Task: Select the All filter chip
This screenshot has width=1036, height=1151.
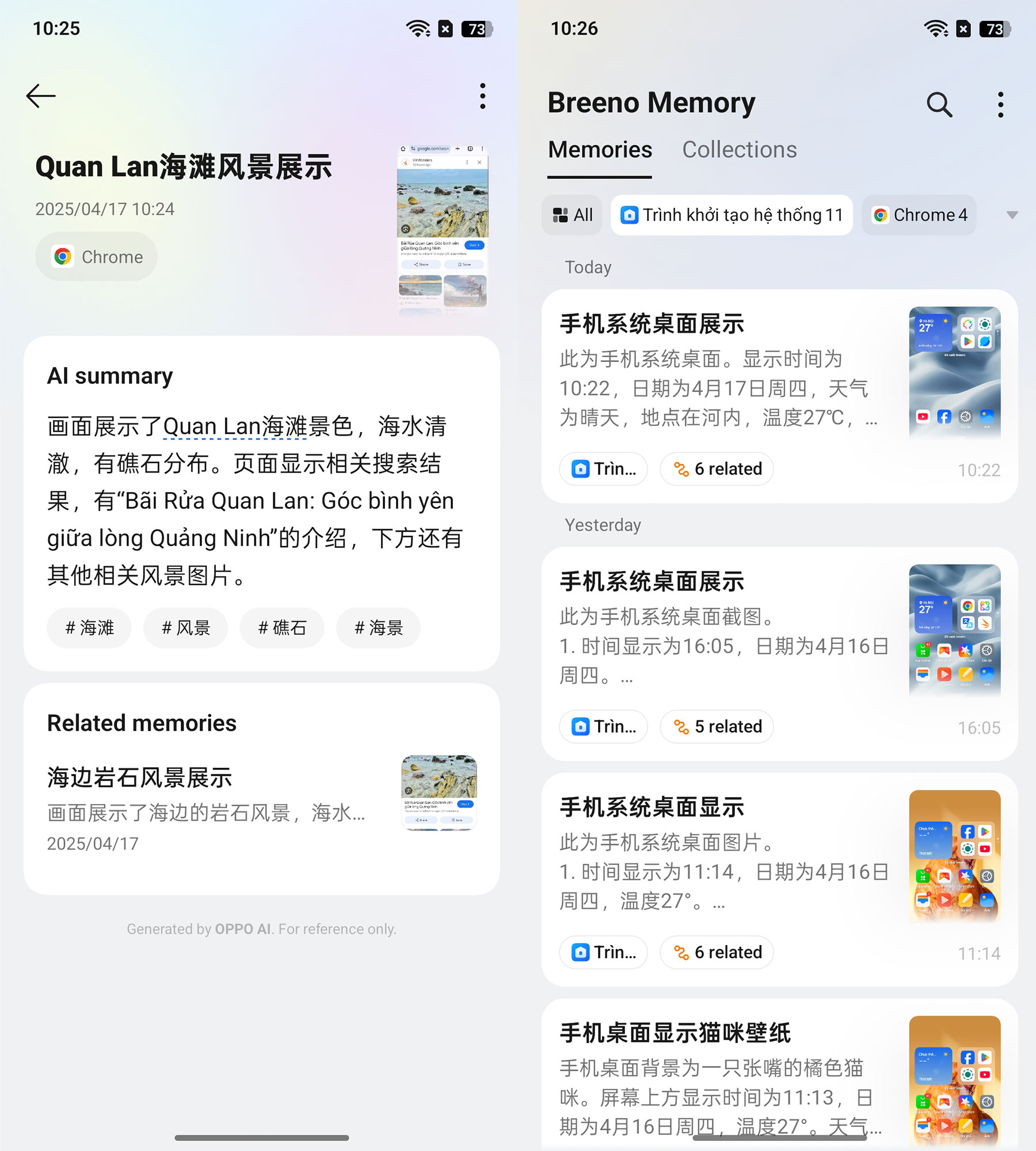Action: click(x=572, y=215)
